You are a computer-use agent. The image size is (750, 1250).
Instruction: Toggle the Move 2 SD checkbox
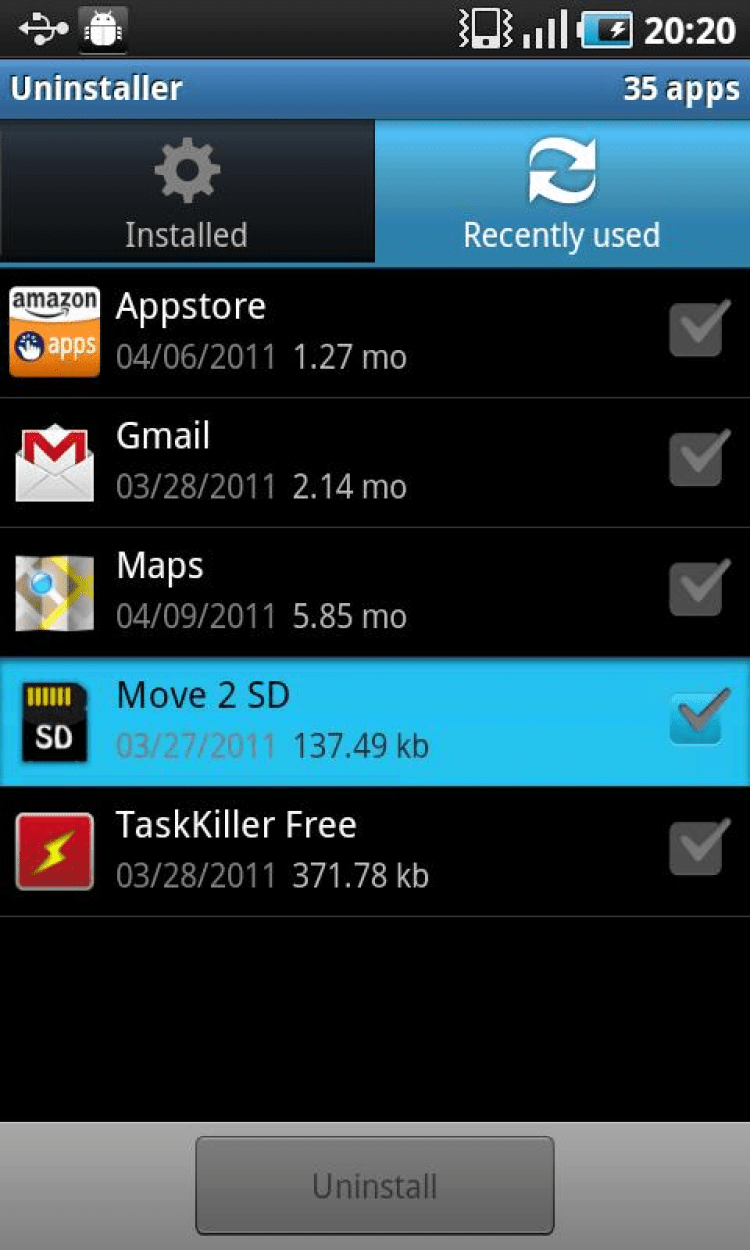(696, 719)
